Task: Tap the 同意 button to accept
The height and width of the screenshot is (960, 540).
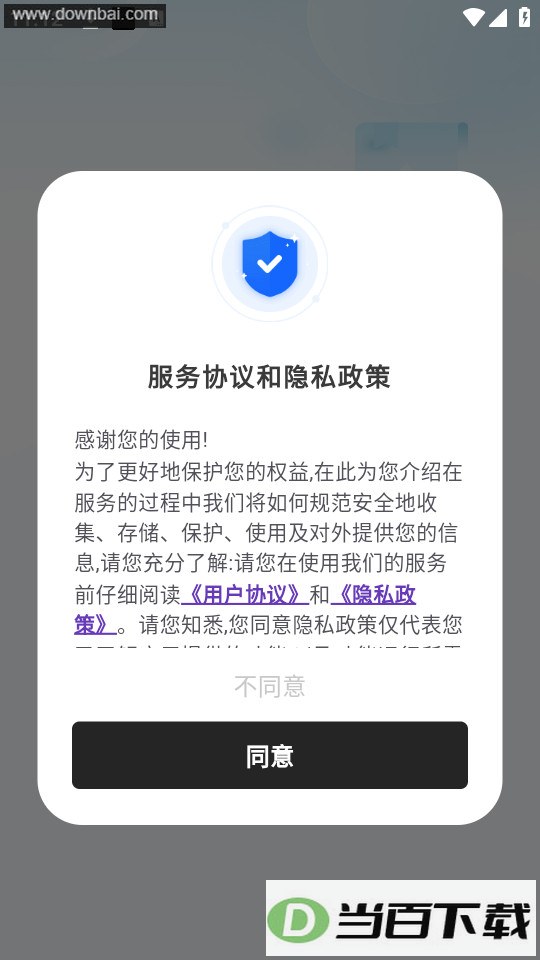Action: pos(269,755)
